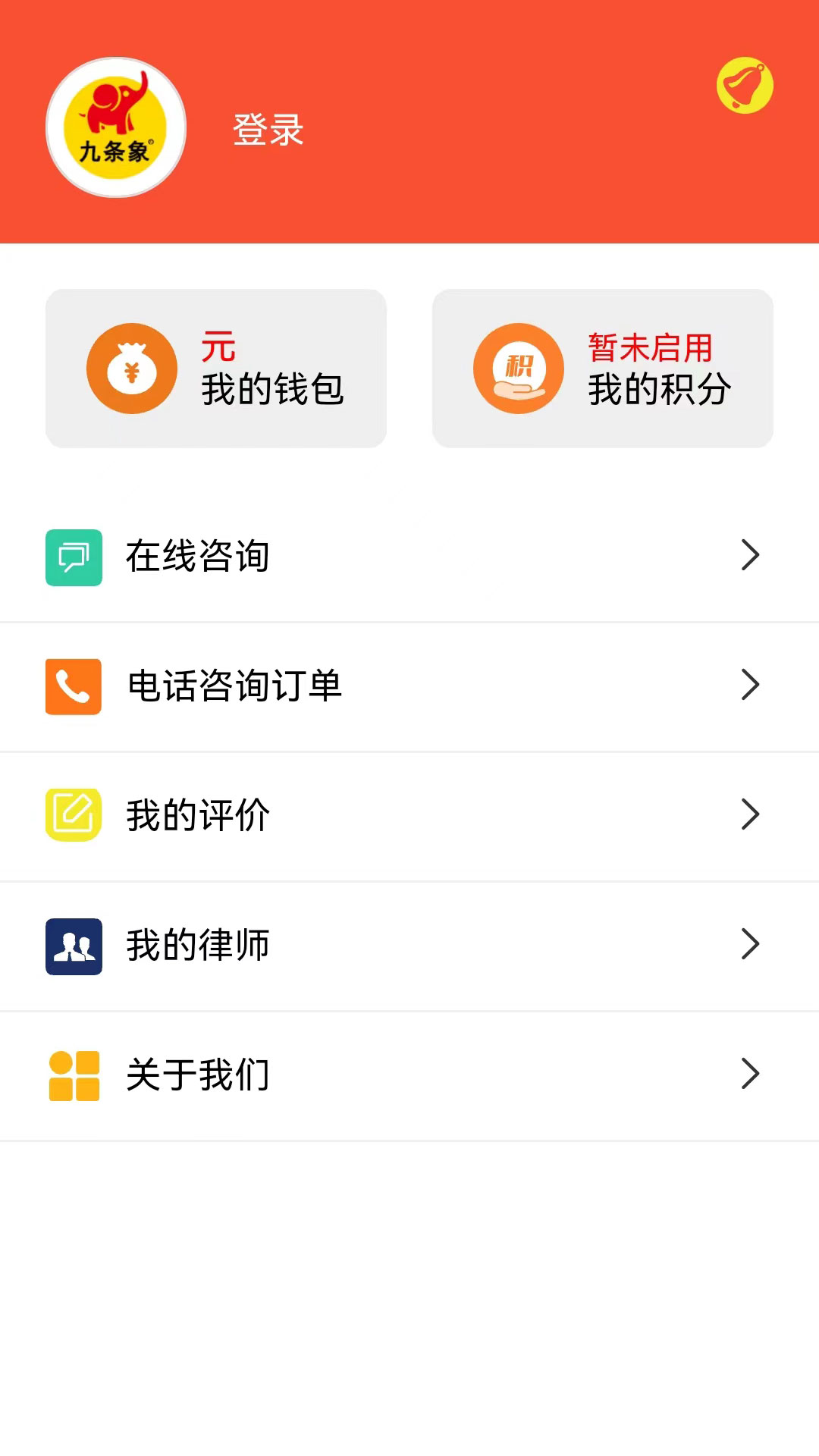The image size is (819, 1456).
Task: Go to 电话咨询订单 phone consultation orders
Action: (409, 687)
